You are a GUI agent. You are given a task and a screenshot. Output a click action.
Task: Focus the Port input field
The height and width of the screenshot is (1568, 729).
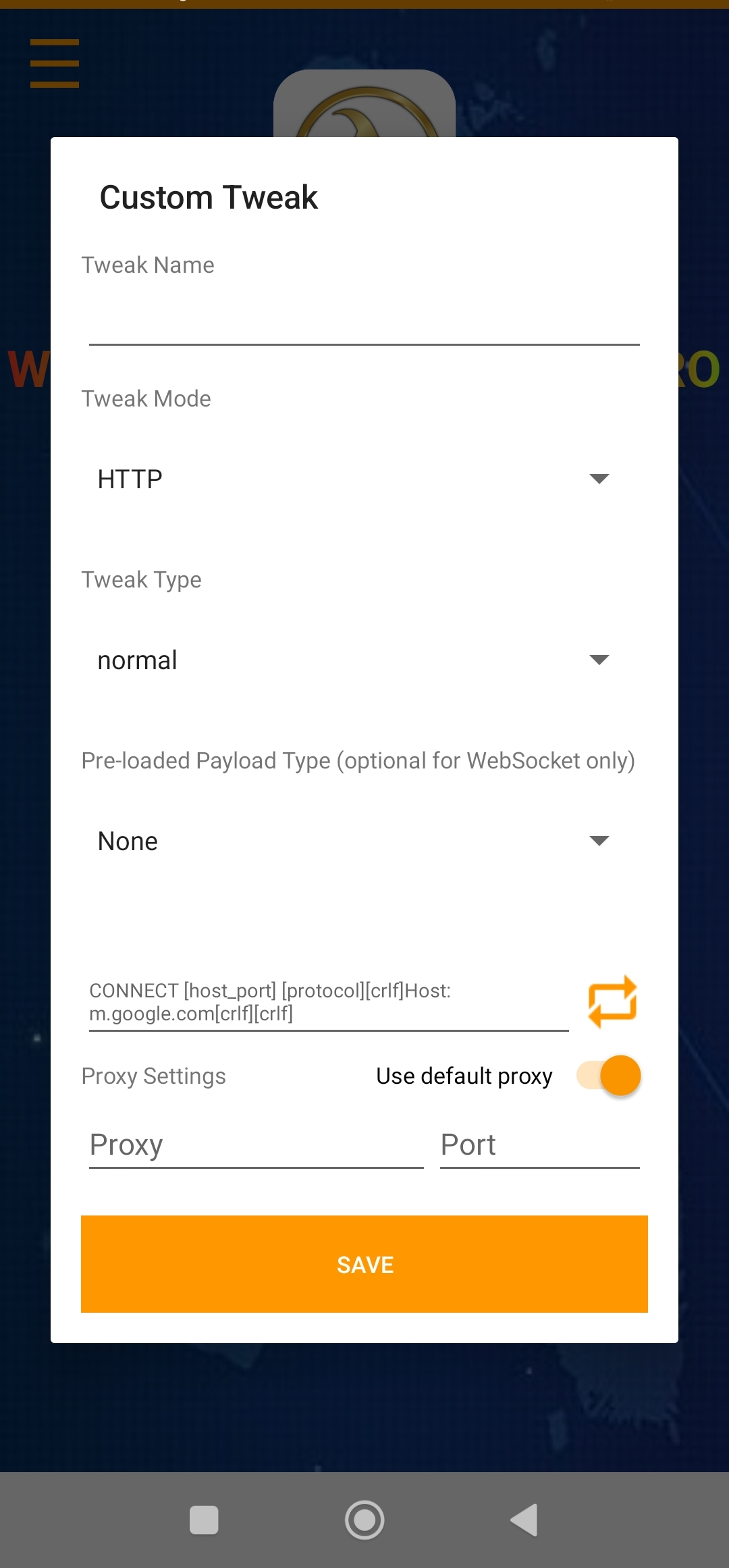click(x=539, y=1145)
